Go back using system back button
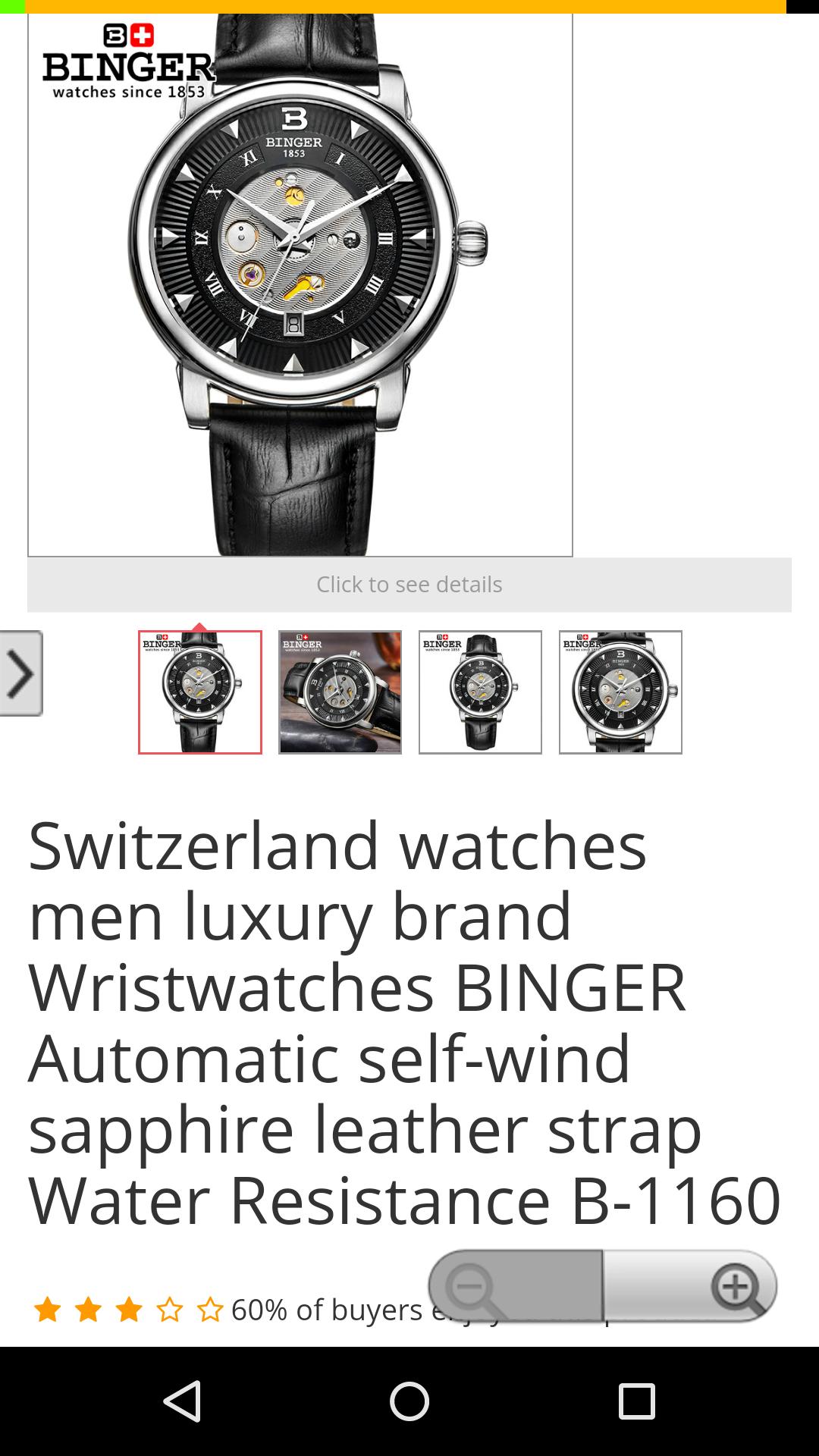This screenshot has width=819, height=1456. coord(182,1401)
